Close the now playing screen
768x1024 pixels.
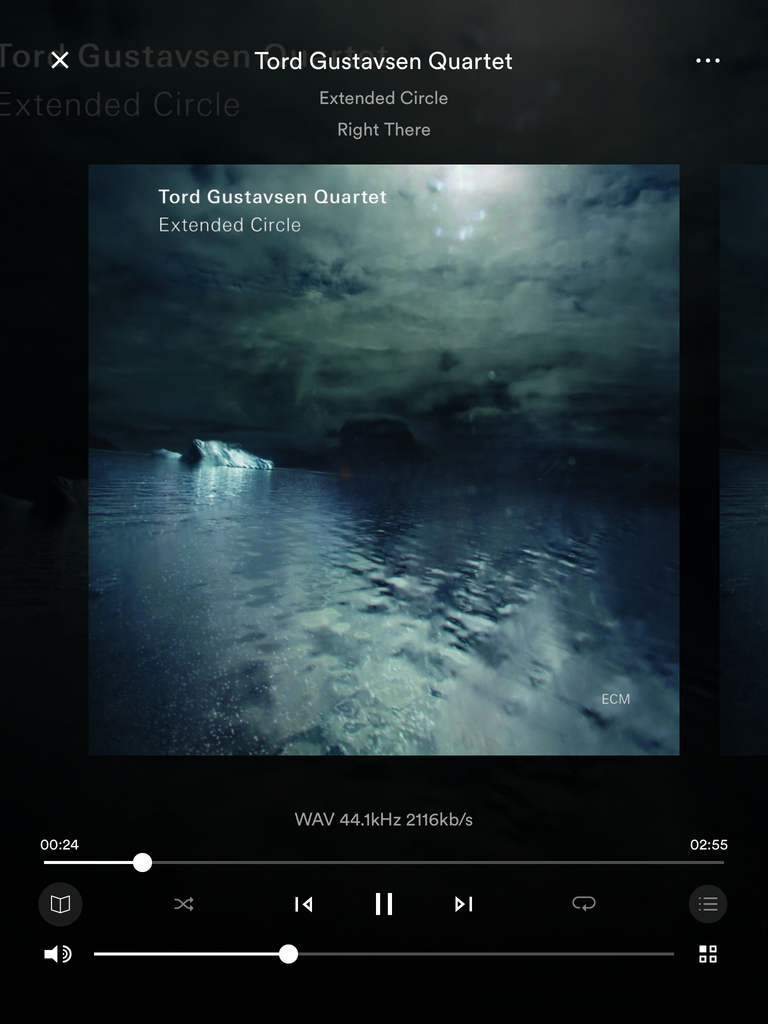60,61
